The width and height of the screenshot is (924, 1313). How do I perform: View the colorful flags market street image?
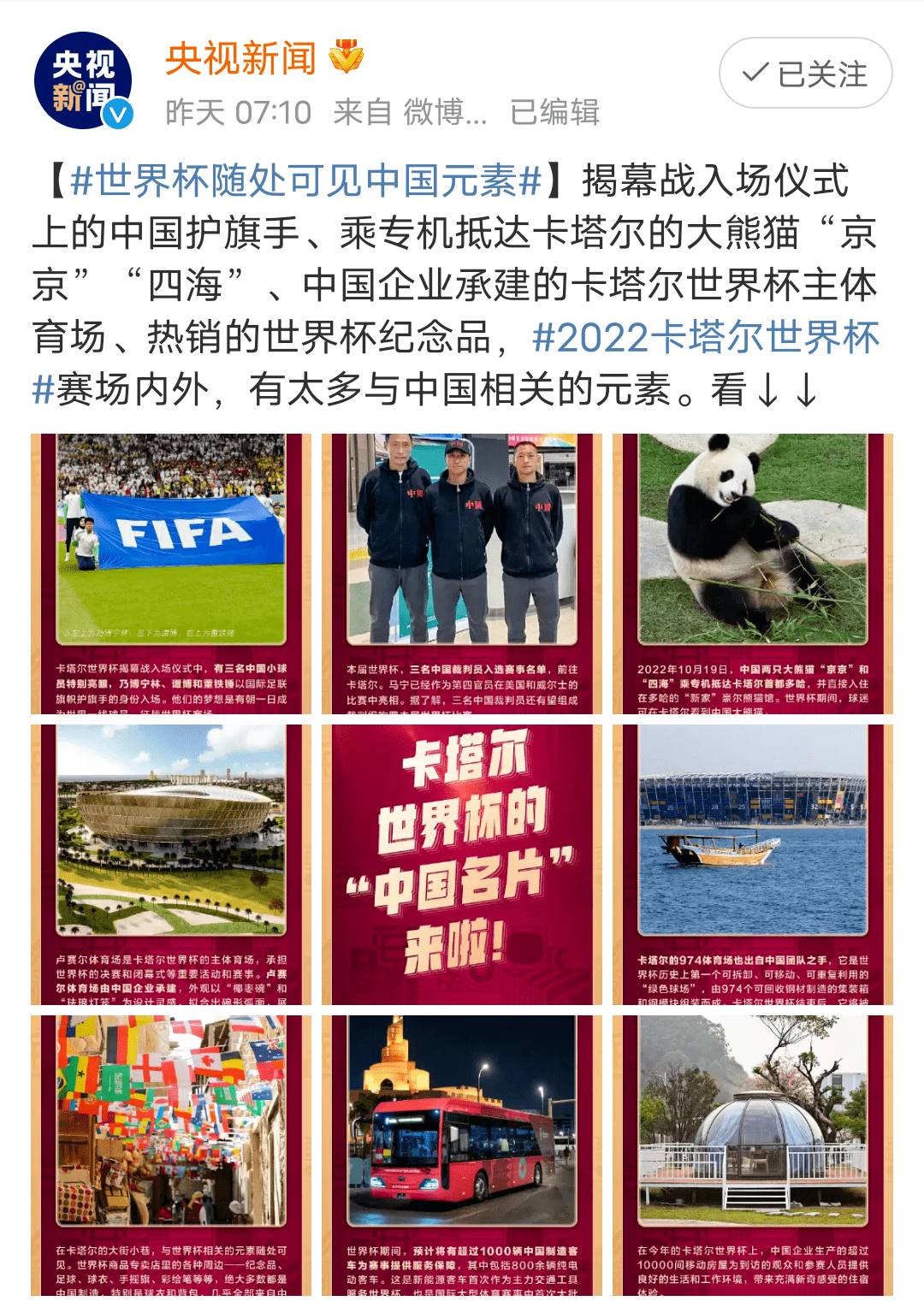(171, 1155)
